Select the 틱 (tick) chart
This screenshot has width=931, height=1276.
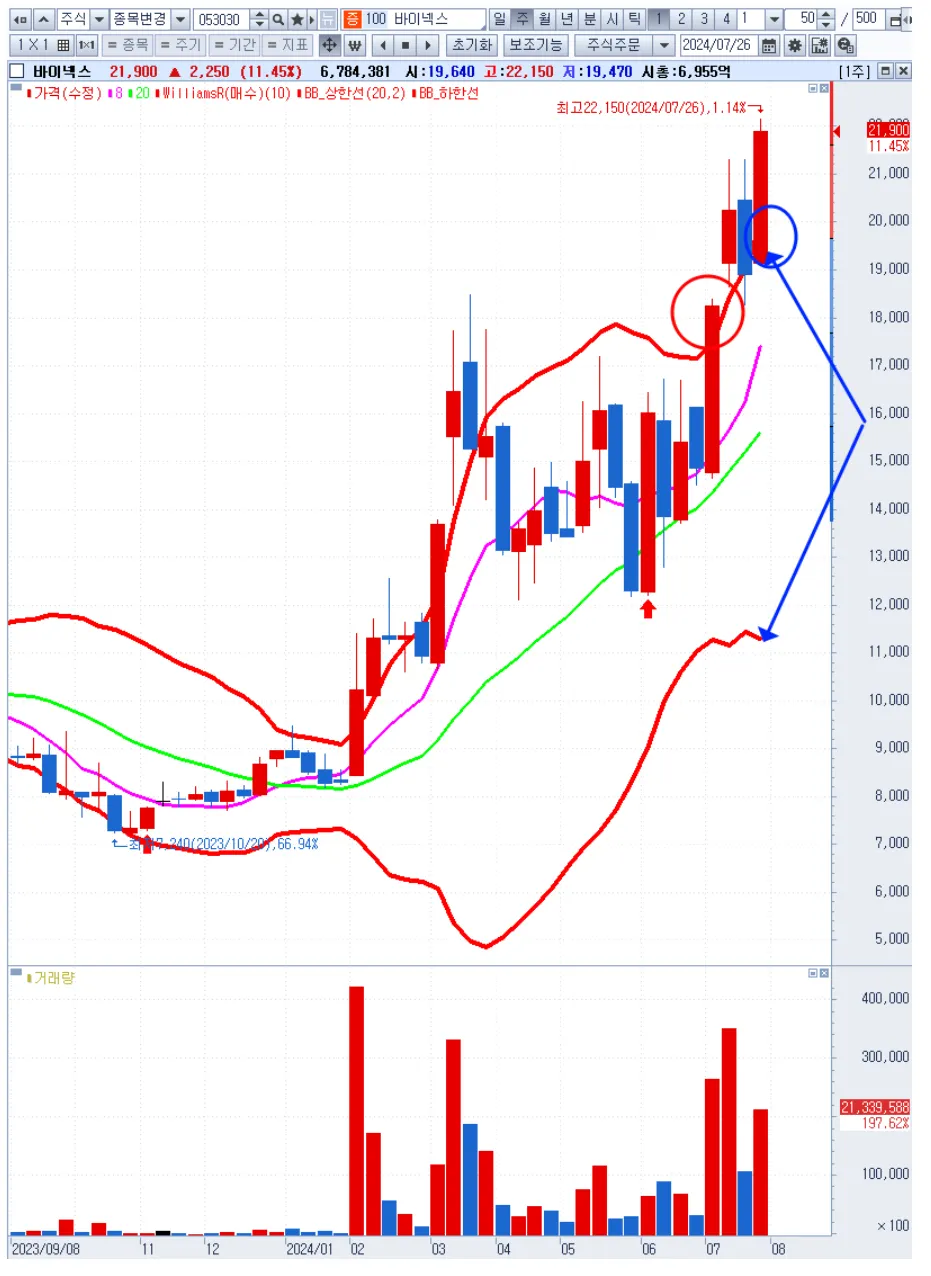click(x=634, y=19)
